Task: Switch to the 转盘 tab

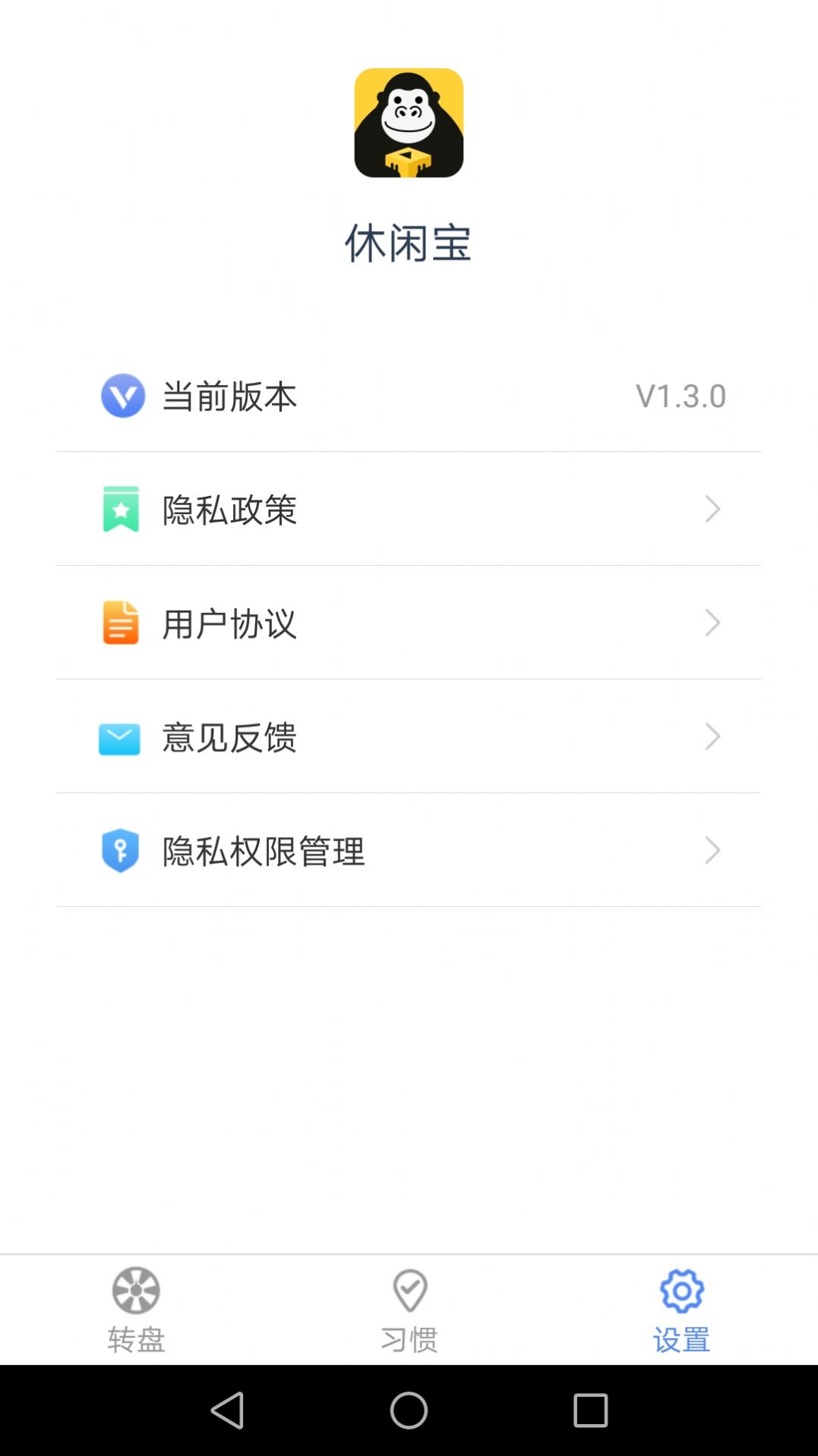Action: click(x=135, y=1310)
